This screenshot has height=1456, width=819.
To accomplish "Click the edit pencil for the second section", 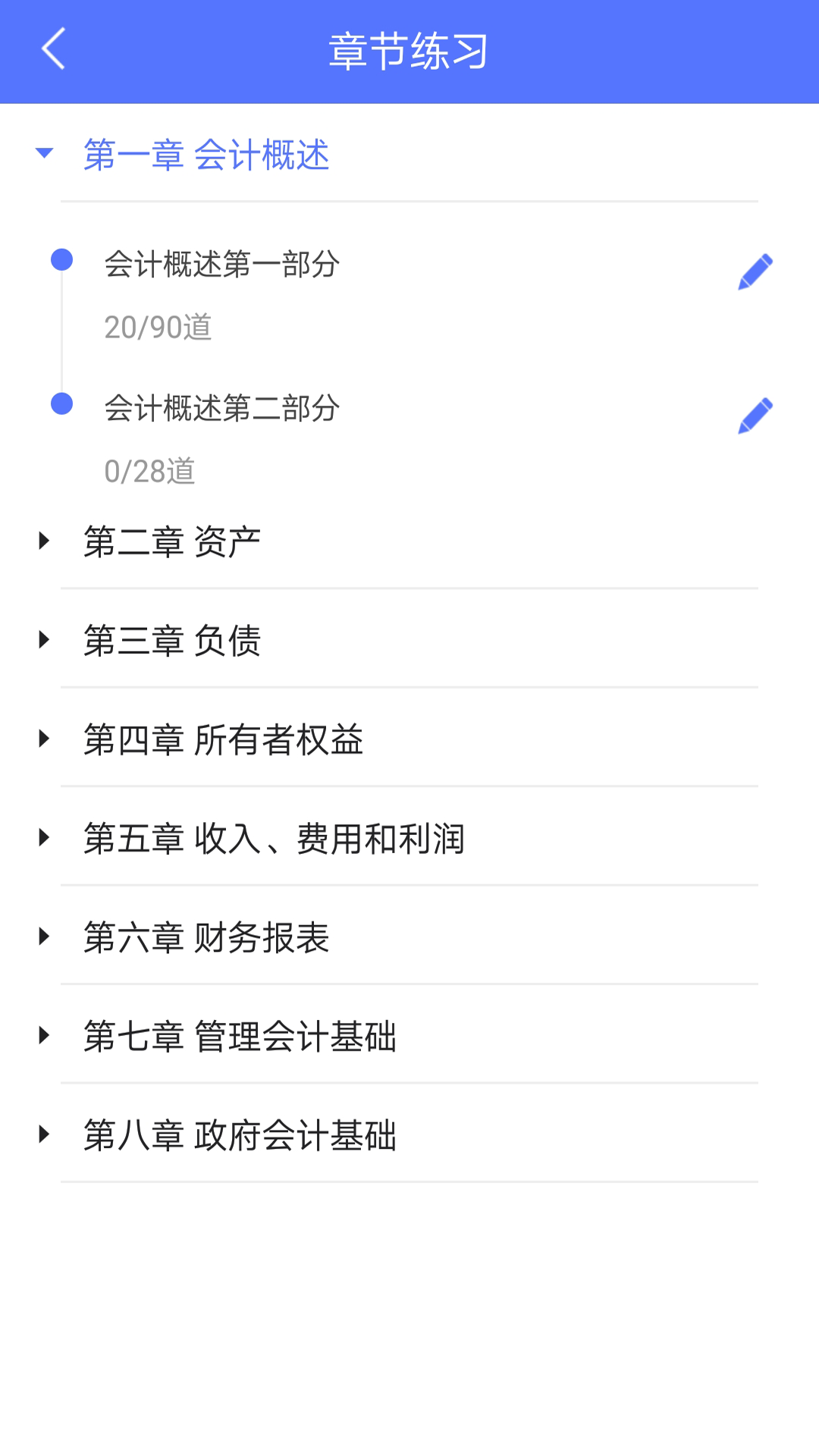I will (755, 416).
